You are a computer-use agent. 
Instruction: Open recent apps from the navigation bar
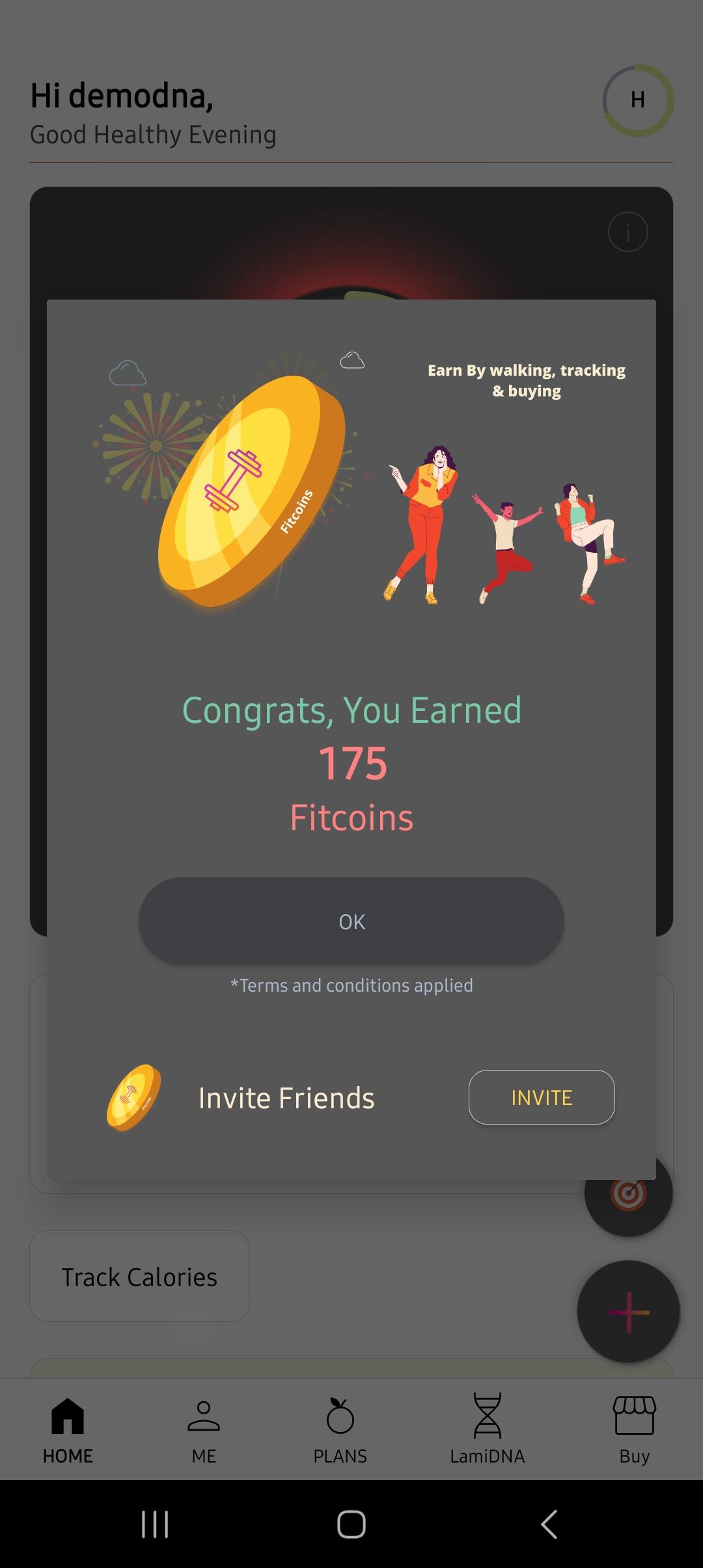(155, 1524)
